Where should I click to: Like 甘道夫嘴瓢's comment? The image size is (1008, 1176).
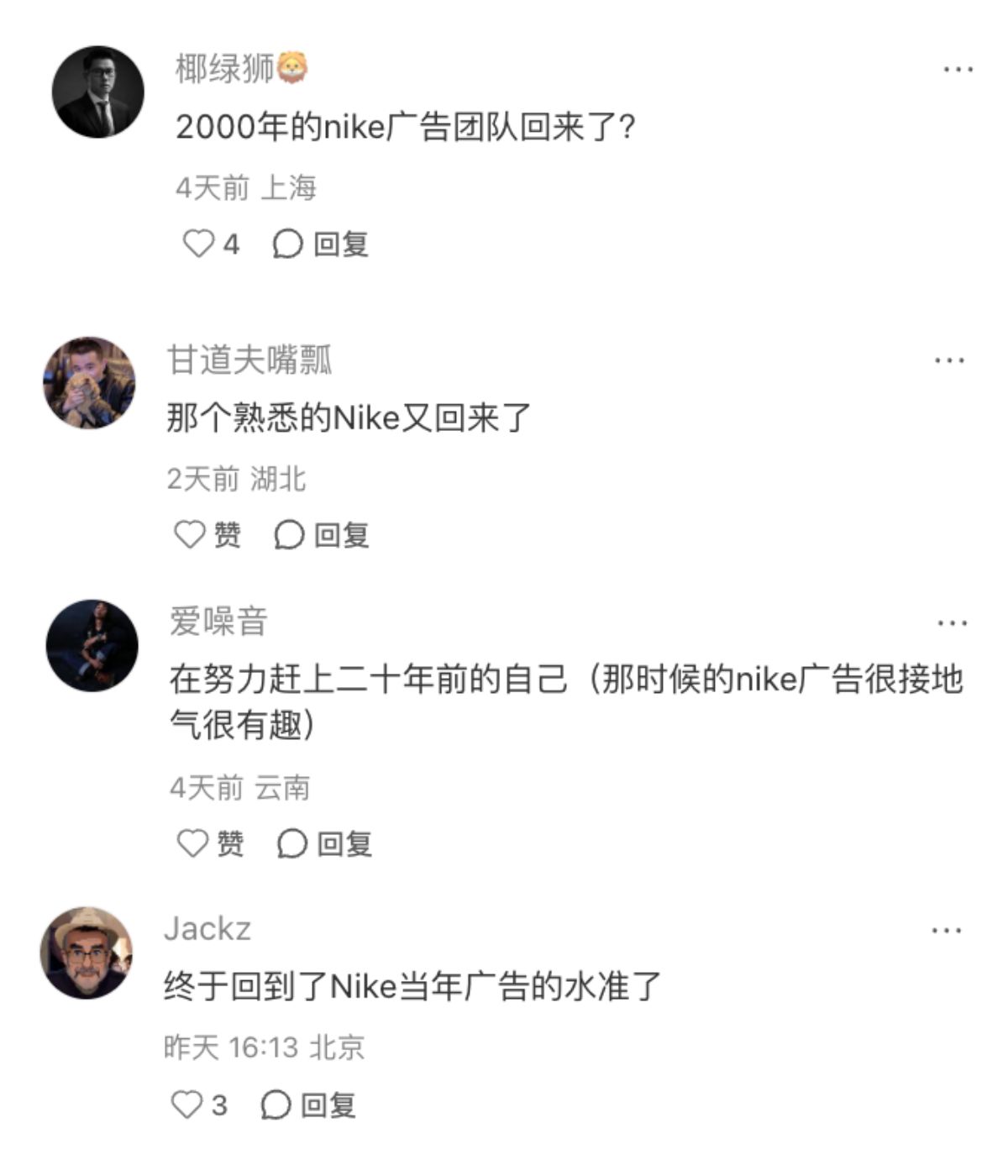click(191, 535)
